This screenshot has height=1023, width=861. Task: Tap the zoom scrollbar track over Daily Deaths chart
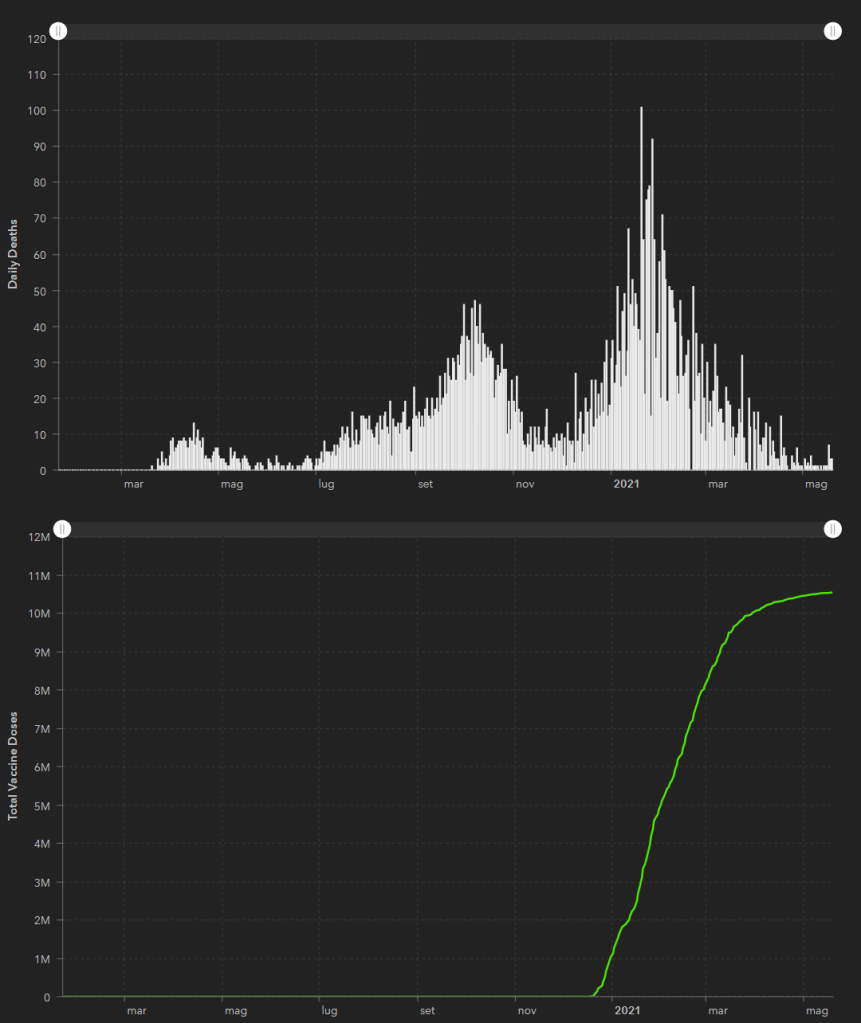click(x=445, y=31)
